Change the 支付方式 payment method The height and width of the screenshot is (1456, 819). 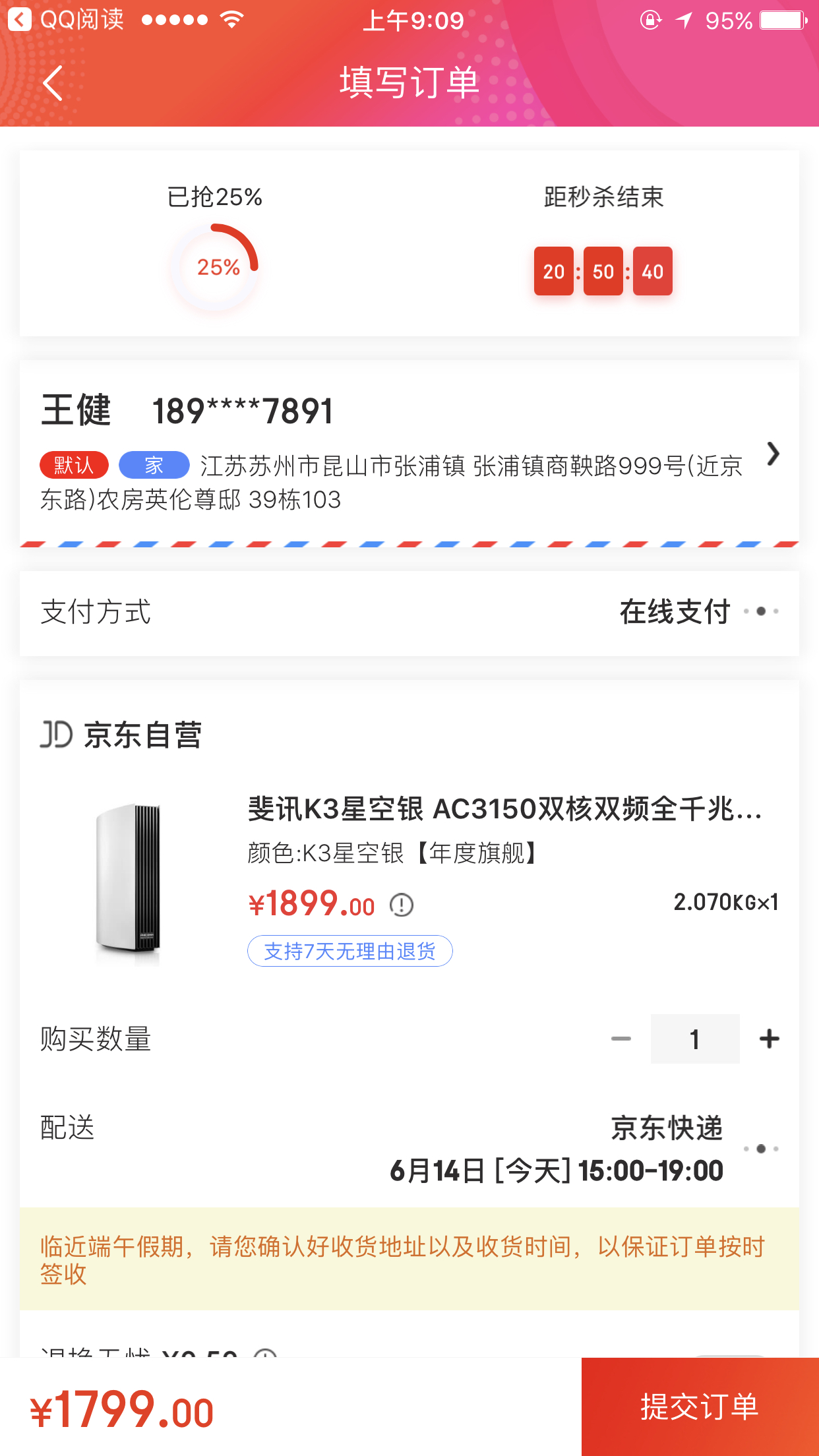(x=699, y=612)
